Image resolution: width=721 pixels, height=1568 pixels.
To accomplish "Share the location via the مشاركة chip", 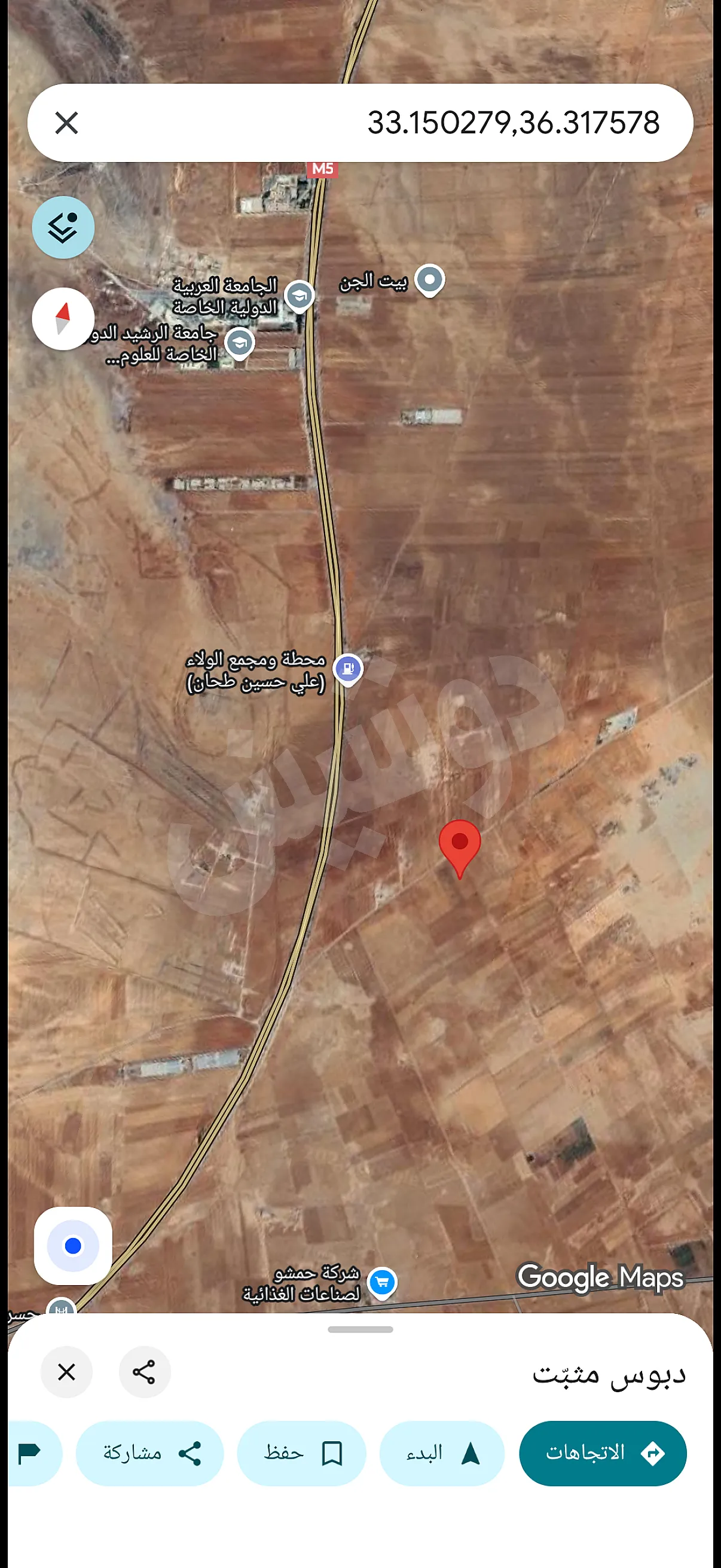I will 150,1453.
